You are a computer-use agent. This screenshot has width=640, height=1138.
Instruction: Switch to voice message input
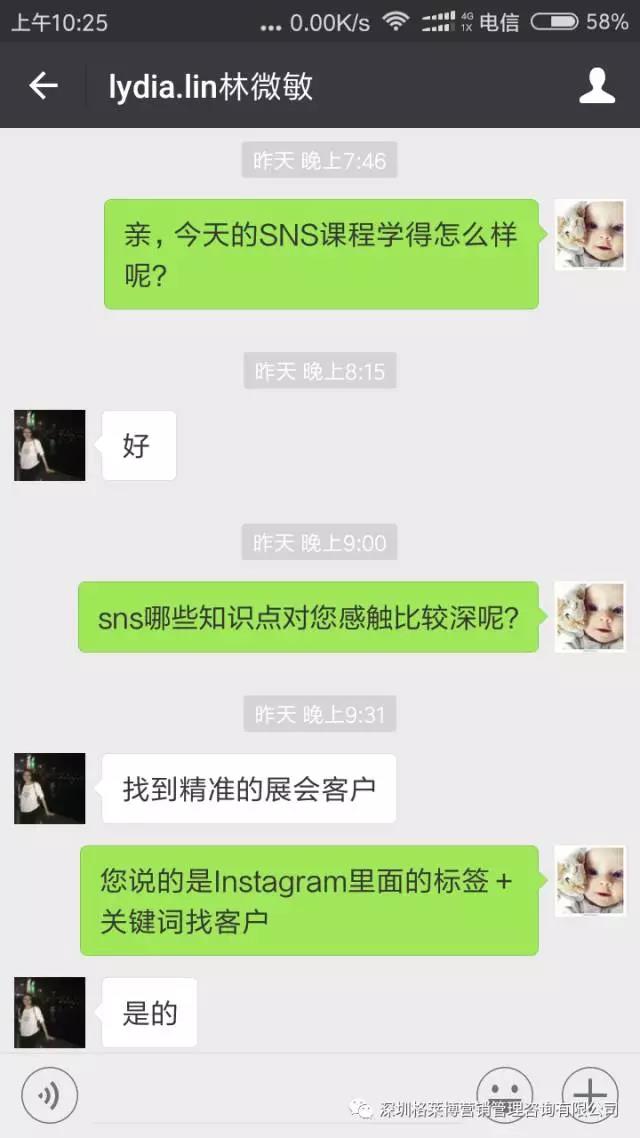(x=49, y=1095)
